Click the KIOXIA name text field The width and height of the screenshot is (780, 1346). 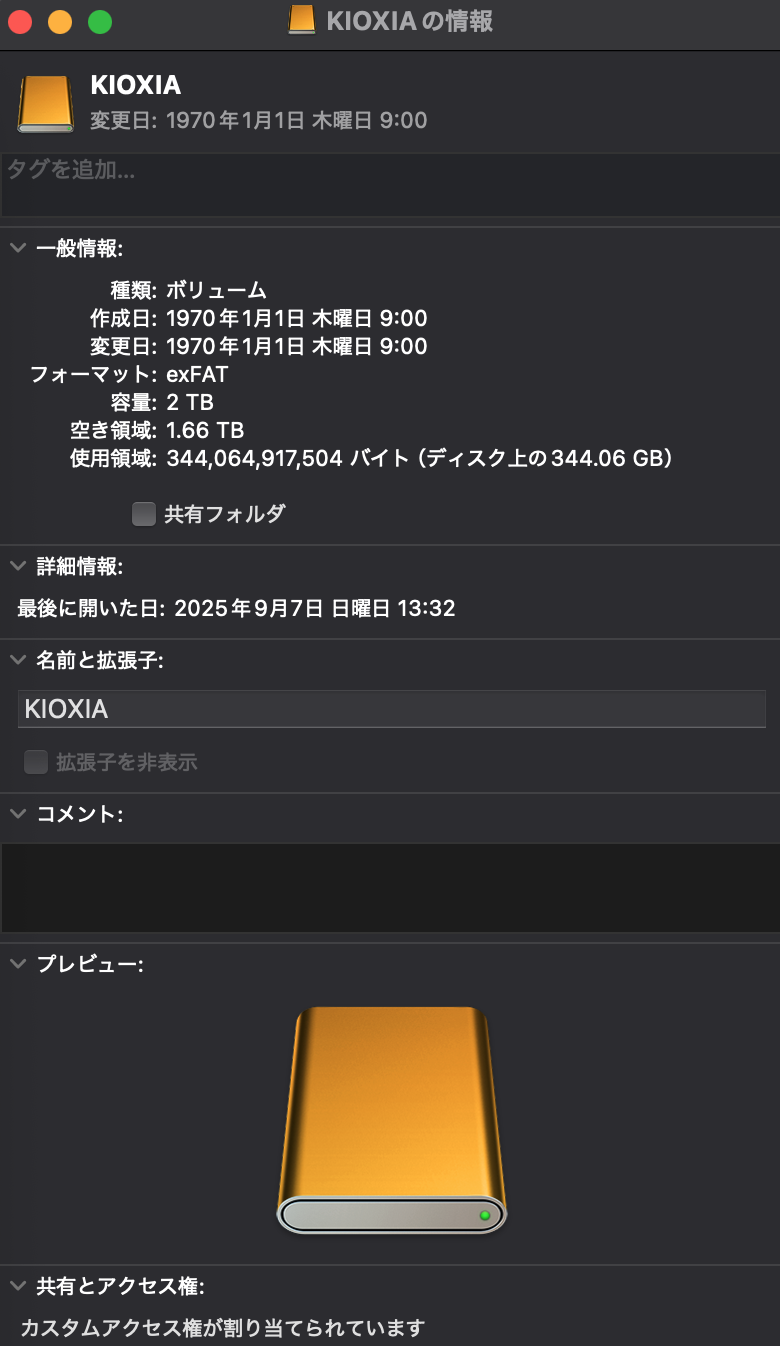click(x=391, y=709)
